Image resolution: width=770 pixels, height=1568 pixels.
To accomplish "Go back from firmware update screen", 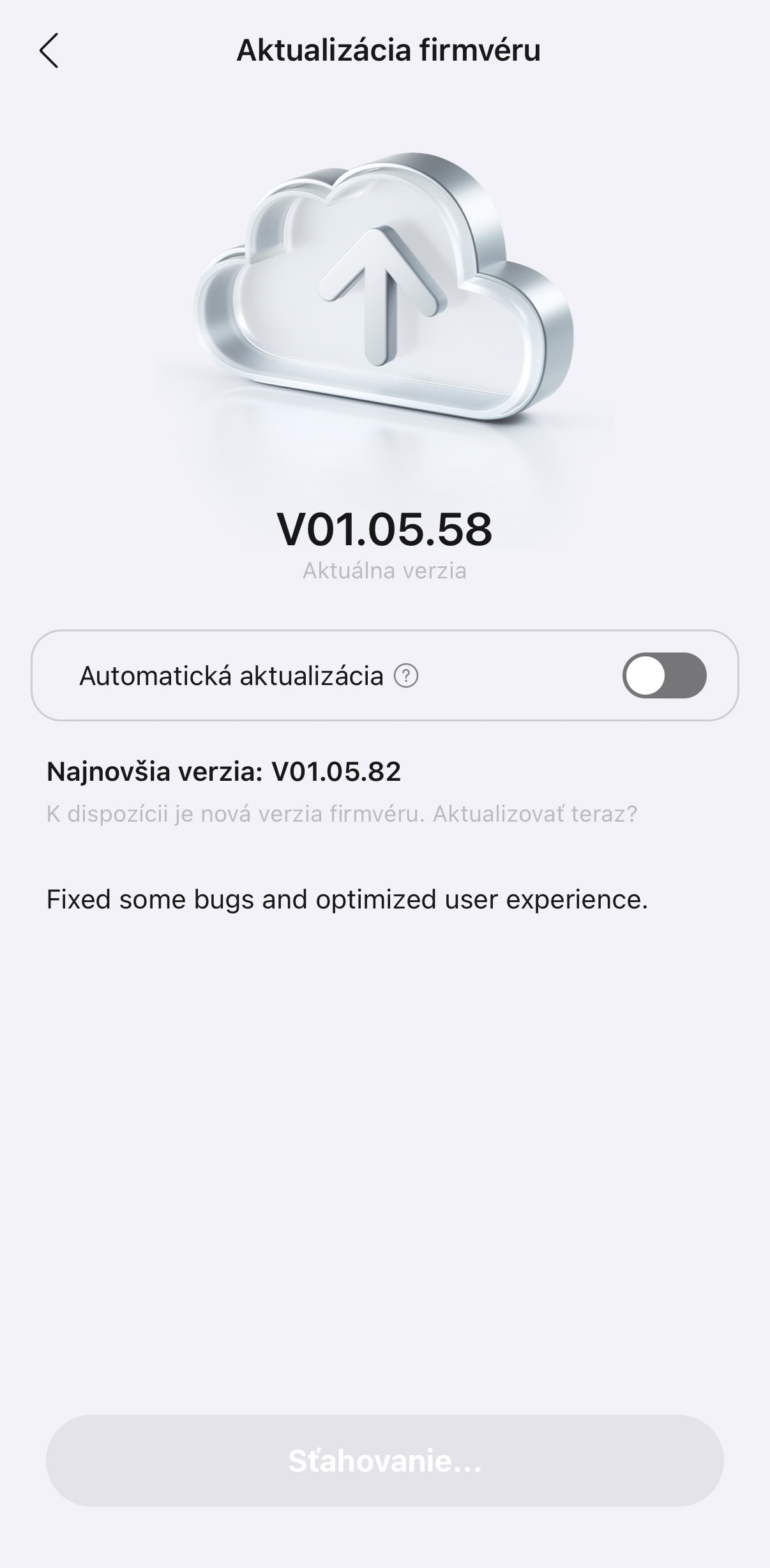I will pyautogui.click(x=49, y=50).
